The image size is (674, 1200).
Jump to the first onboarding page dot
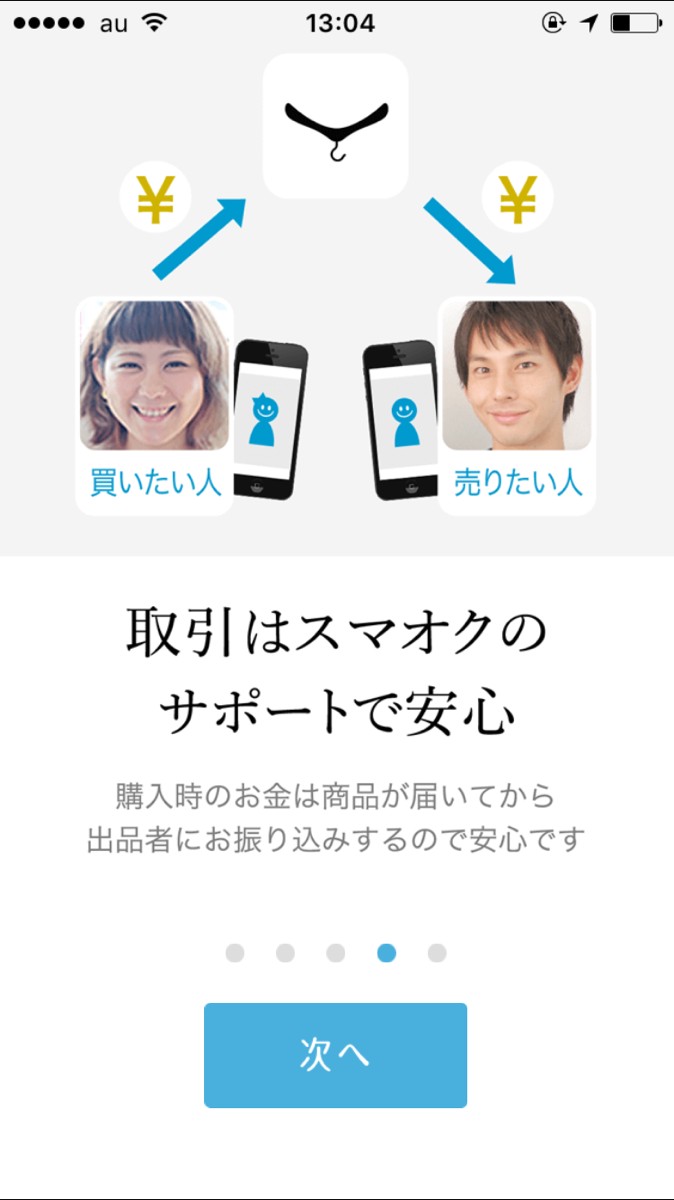point(235,953)
